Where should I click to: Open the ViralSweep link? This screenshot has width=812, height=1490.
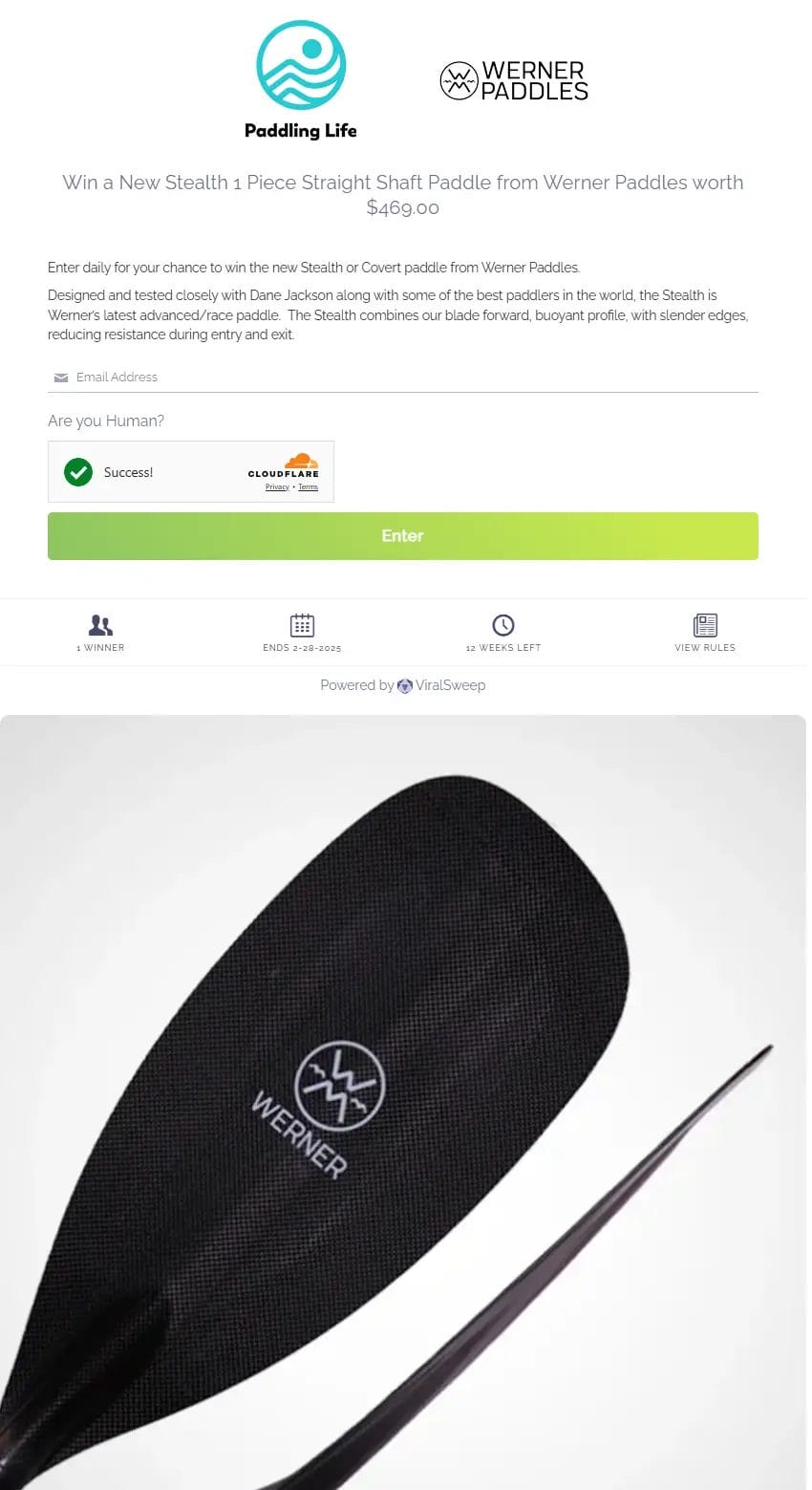pyautogui.click(x=447, y=685)
